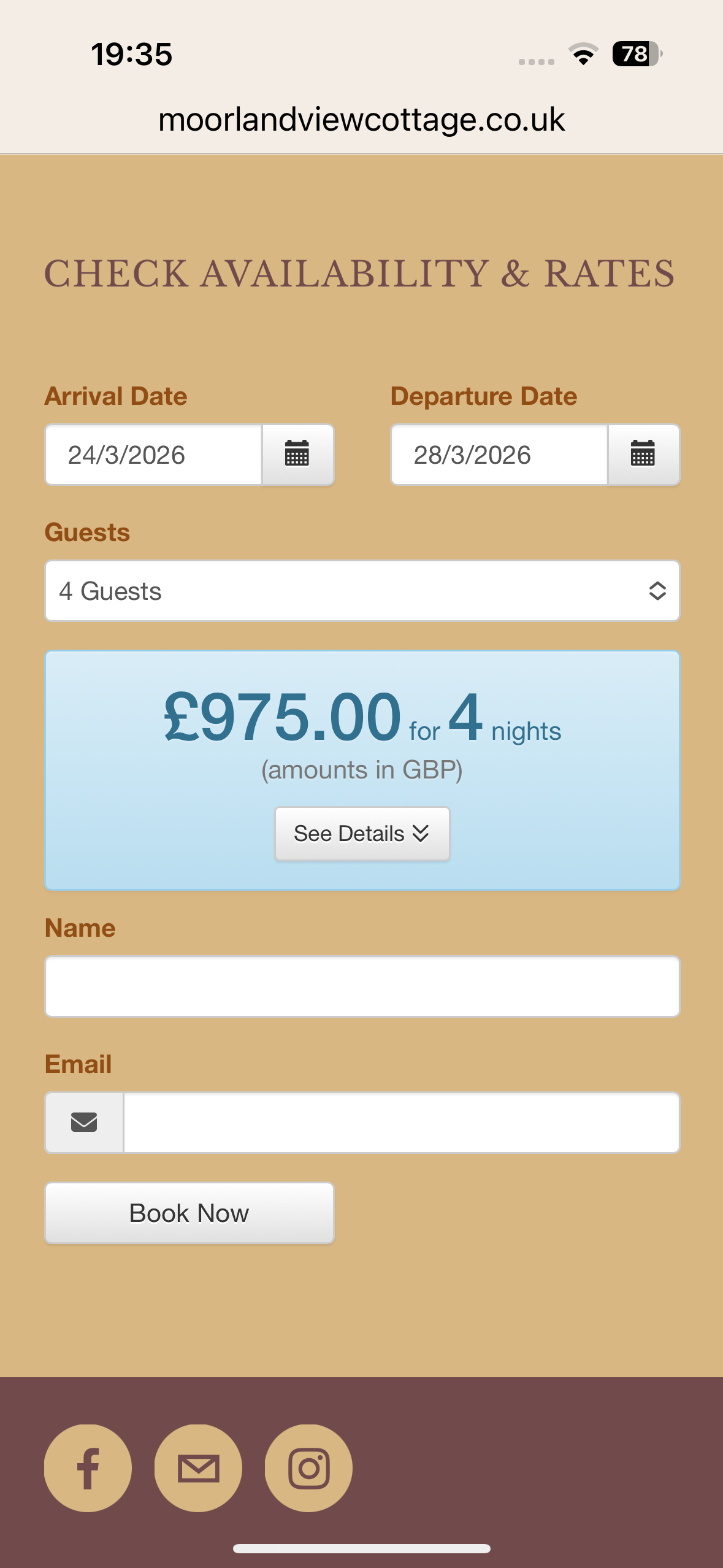Expand See Details for the price
The width and height of the screenshot is (723, 1568).
pos(362,834)
